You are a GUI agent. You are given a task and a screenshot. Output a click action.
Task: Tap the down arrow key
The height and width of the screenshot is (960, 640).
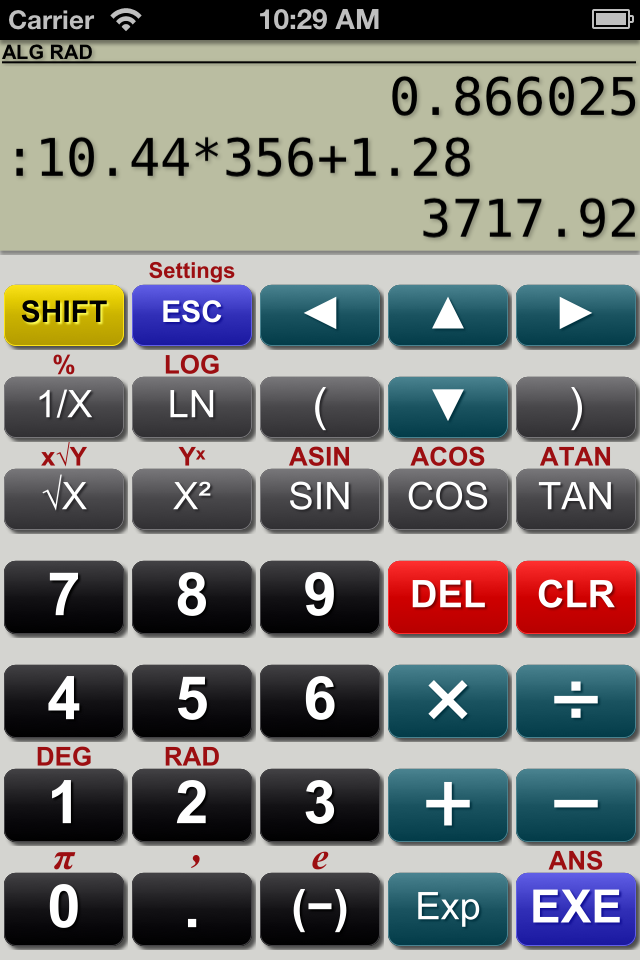(x=448, y=405)
